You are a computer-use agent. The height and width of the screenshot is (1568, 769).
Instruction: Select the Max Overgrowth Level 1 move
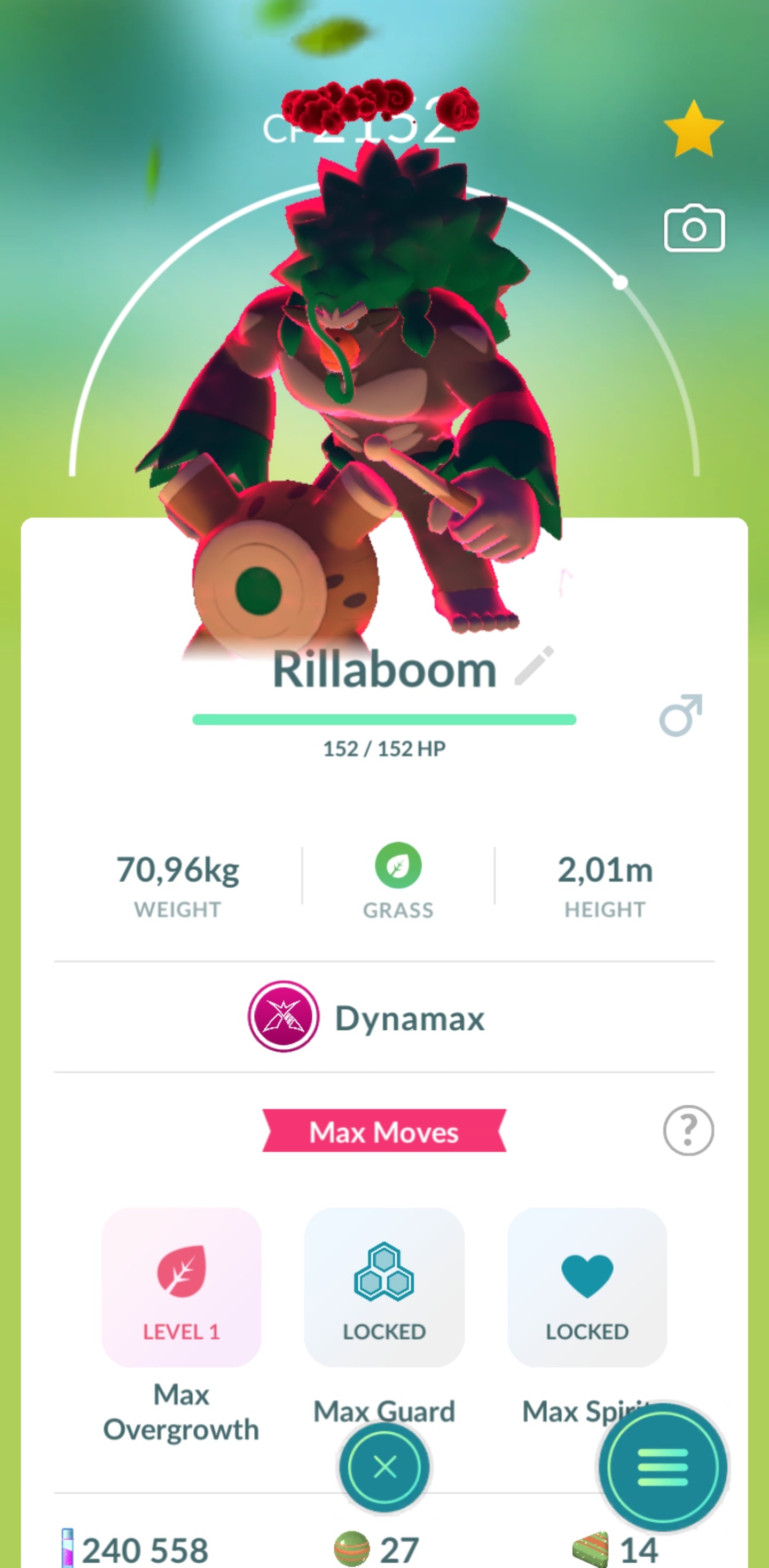181,1287
